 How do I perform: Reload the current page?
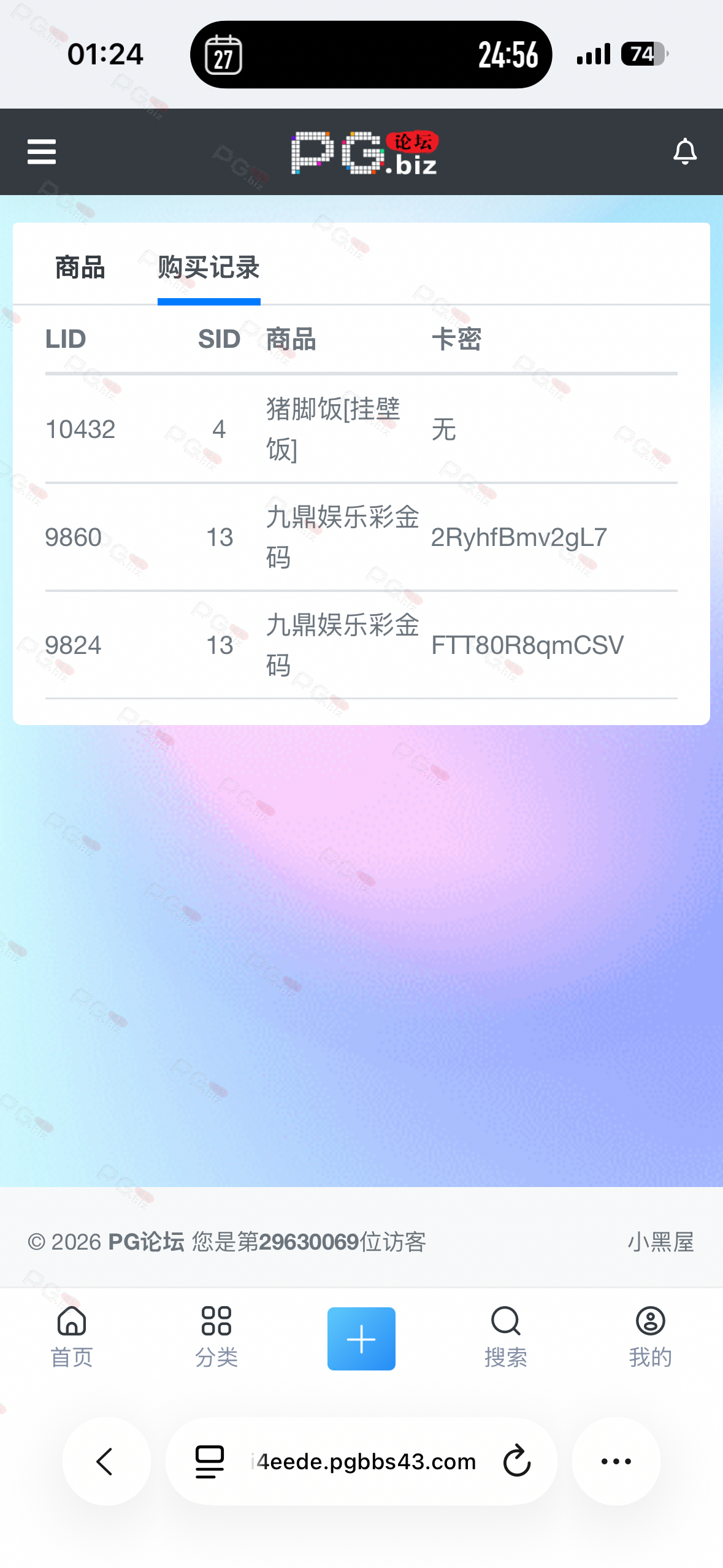coord(517,1461)
